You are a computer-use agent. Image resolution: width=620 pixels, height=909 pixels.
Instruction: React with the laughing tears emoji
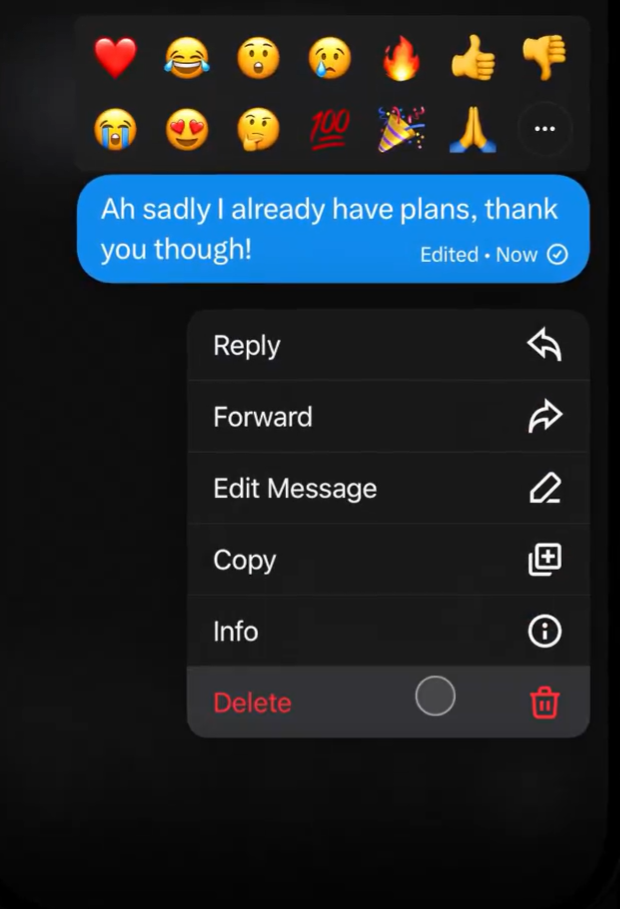[x=187, y=57]
